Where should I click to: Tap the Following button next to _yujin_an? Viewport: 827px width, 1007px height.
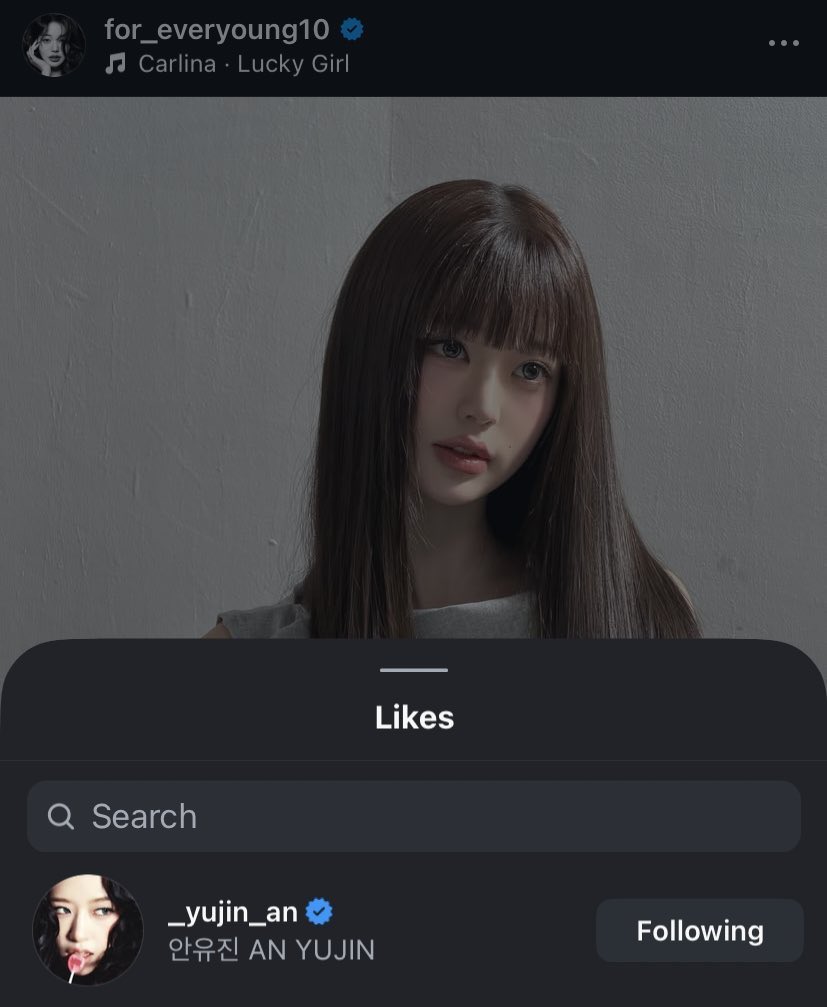(699, 931)
